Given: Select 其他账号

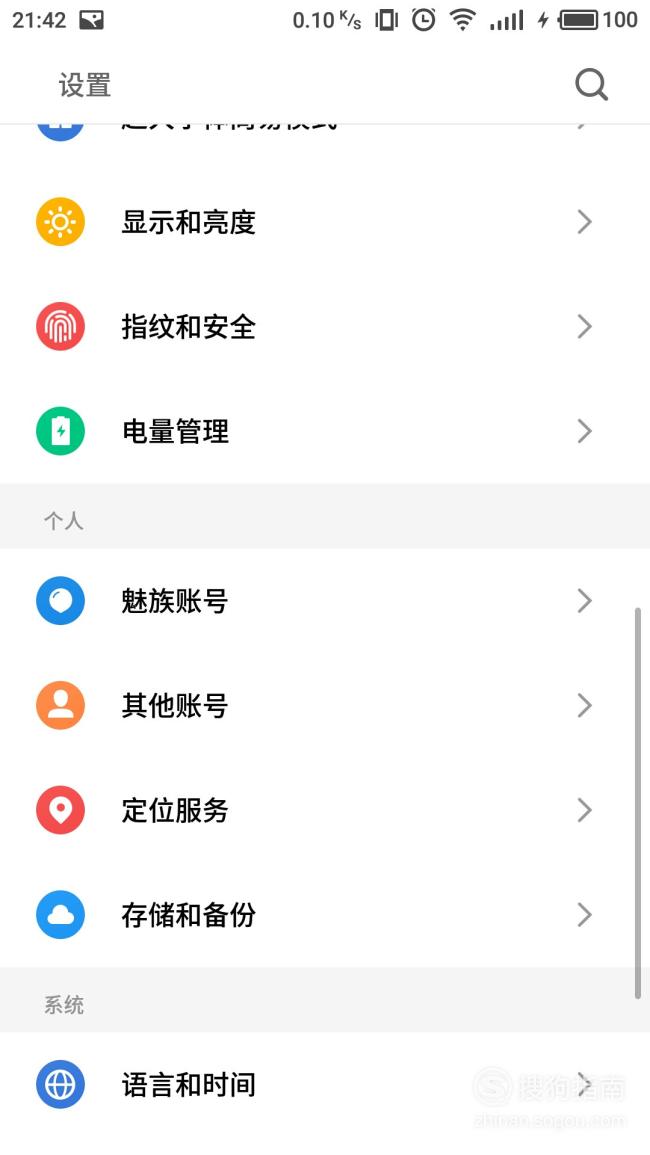Looking at the screenshot, I should pyautogui.click(x=325, y=706).
